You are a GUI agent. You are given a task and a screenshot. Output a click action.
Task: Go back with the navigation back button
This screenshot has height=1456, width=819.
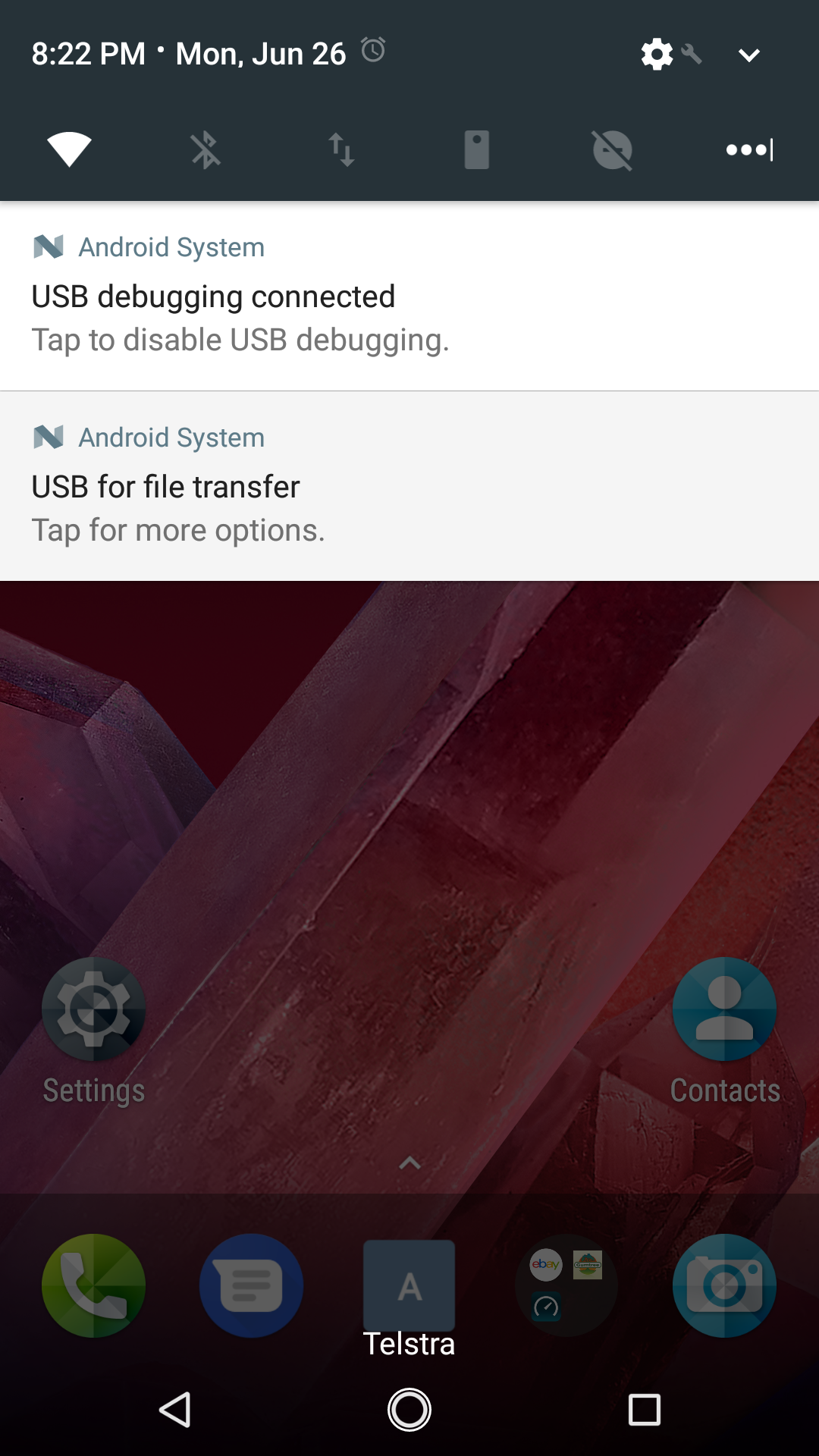click(175, 1410)
